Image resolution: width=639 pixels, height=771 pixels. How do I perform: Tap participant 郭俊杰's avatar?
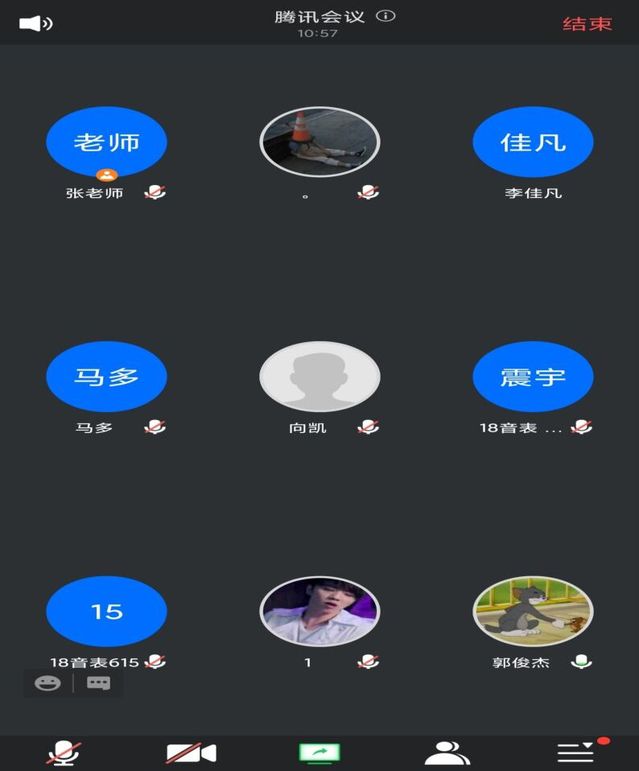(x=533, y=611)
